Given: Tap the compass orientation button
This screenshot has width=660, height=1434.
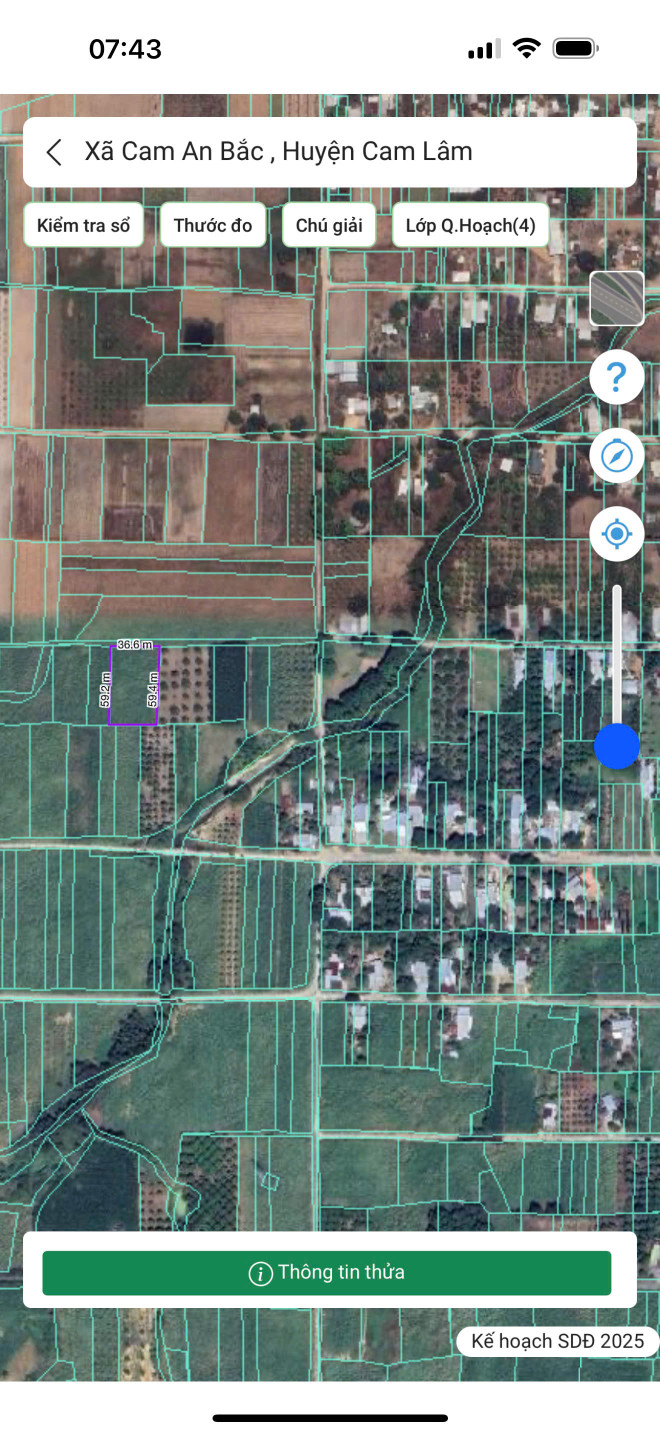Looking at the screenshot, I should [x=617, y=456].
